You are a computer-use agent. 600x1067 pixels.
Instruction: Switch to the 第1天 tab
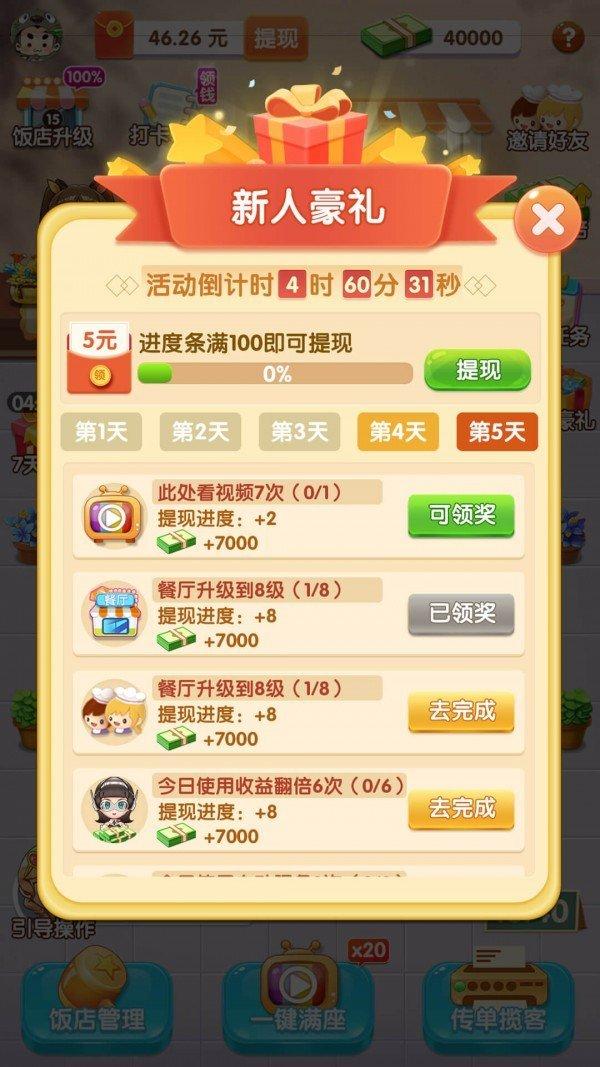click(100, 432)
